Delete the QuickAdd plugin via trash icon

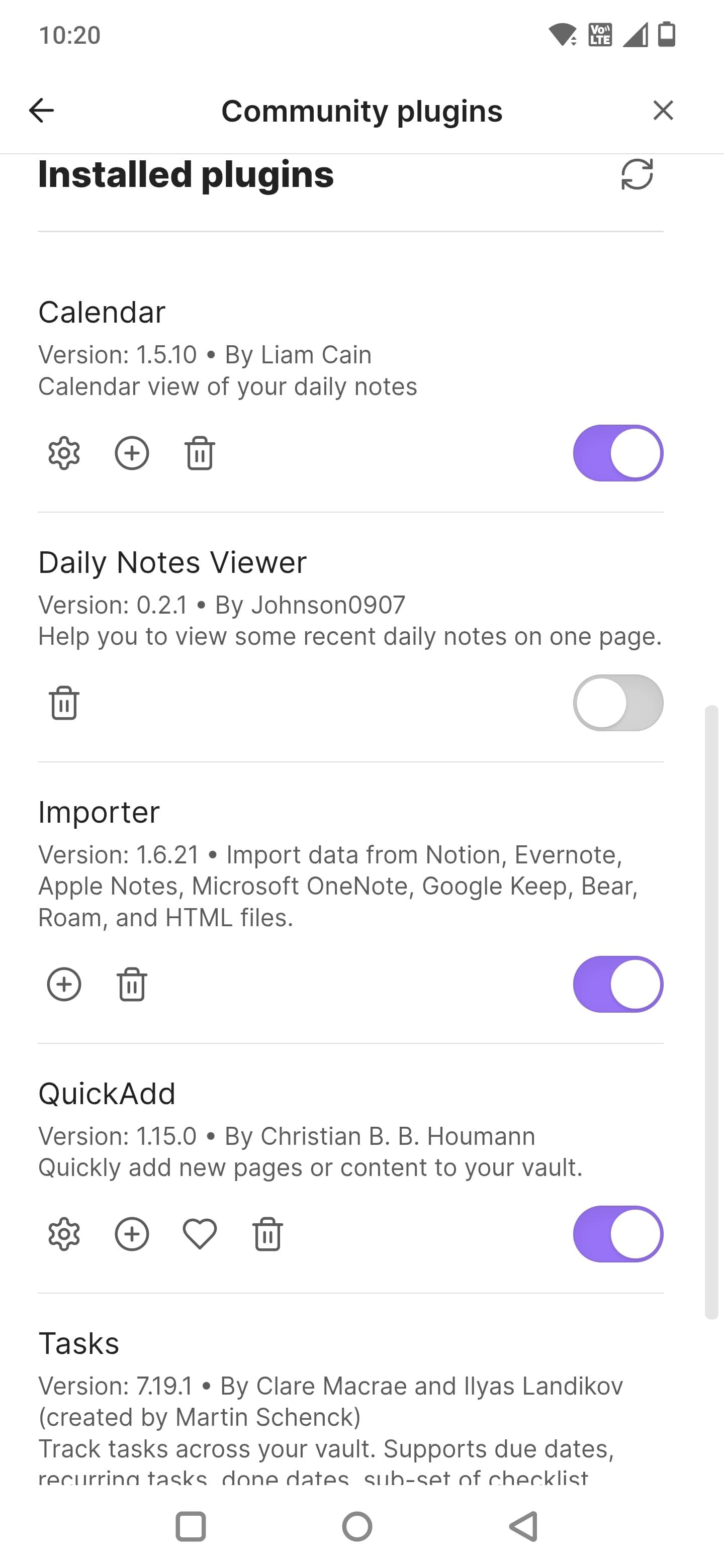pos(267,1234)
